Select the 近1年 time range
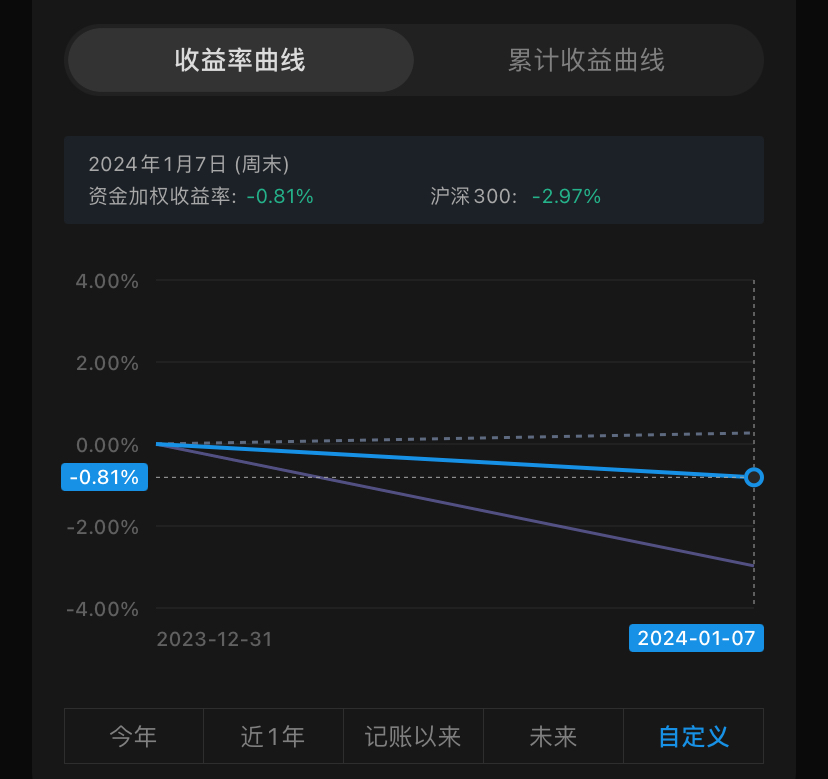The image size is (828, 779). (273, 736)
